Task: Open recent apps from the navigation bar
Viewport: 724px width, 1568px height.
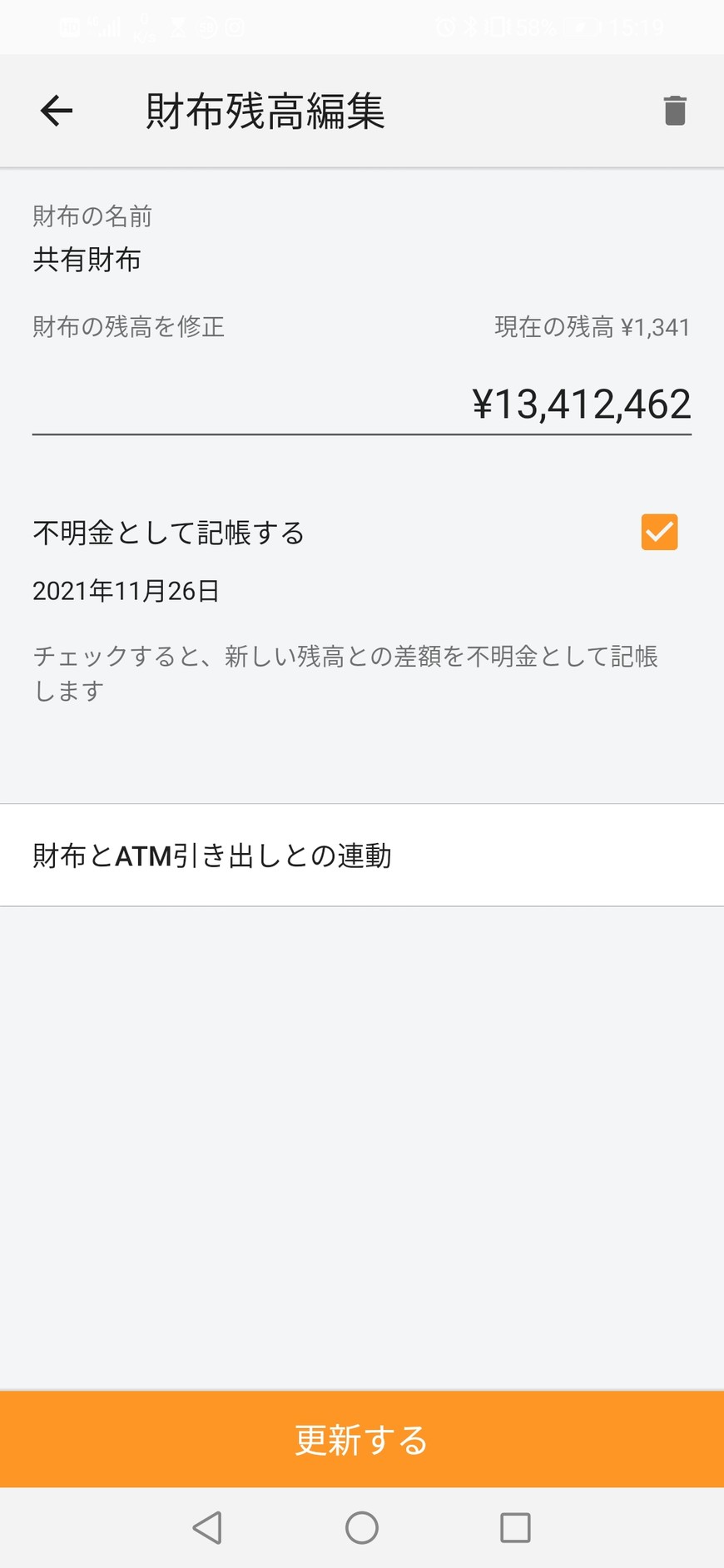Action: click(x=515, y=1527)
